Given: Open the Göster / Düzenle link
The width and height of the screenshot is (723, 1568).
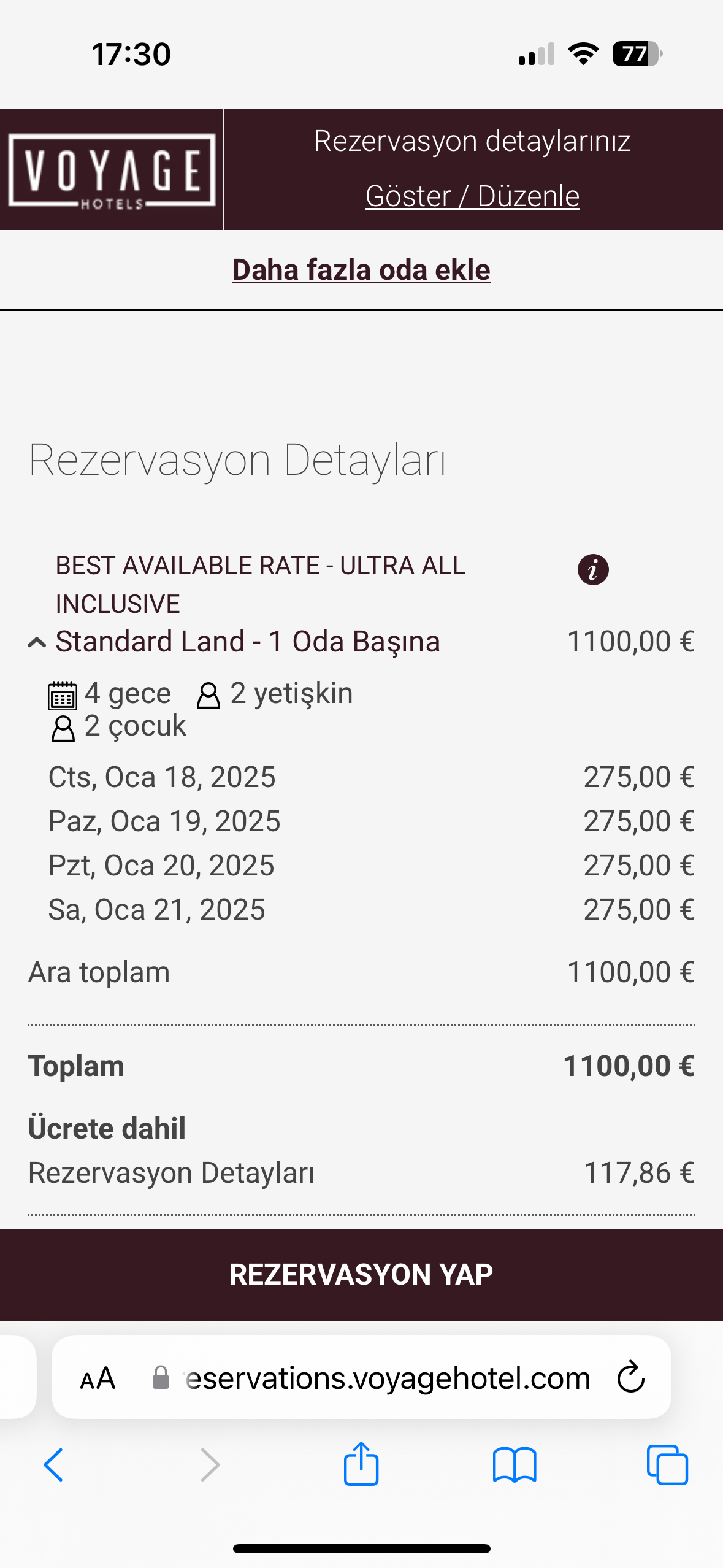Looking at the screenshot, I should pos(472,196).
